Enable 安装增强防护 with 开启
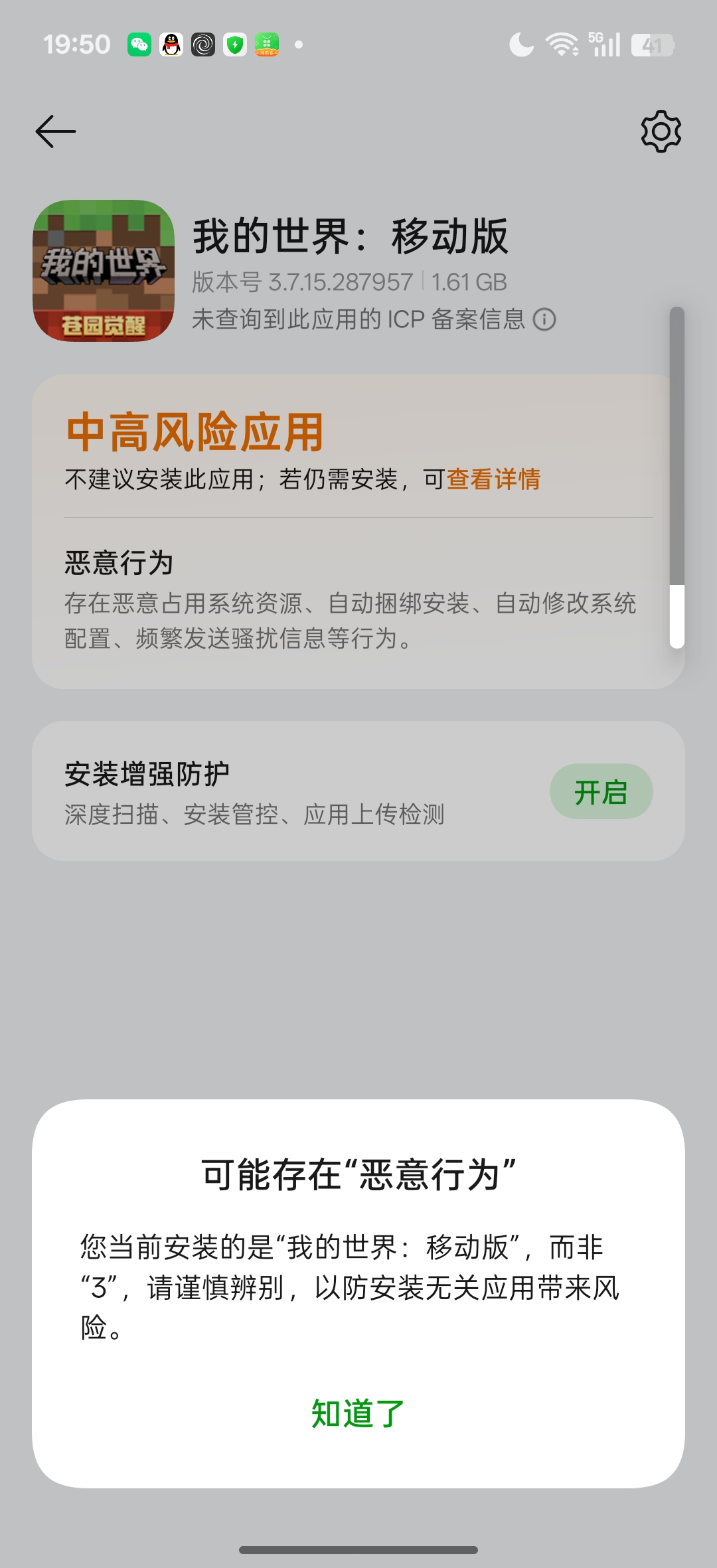Screen dimensions: 717x1568 [x=601, y=791]
